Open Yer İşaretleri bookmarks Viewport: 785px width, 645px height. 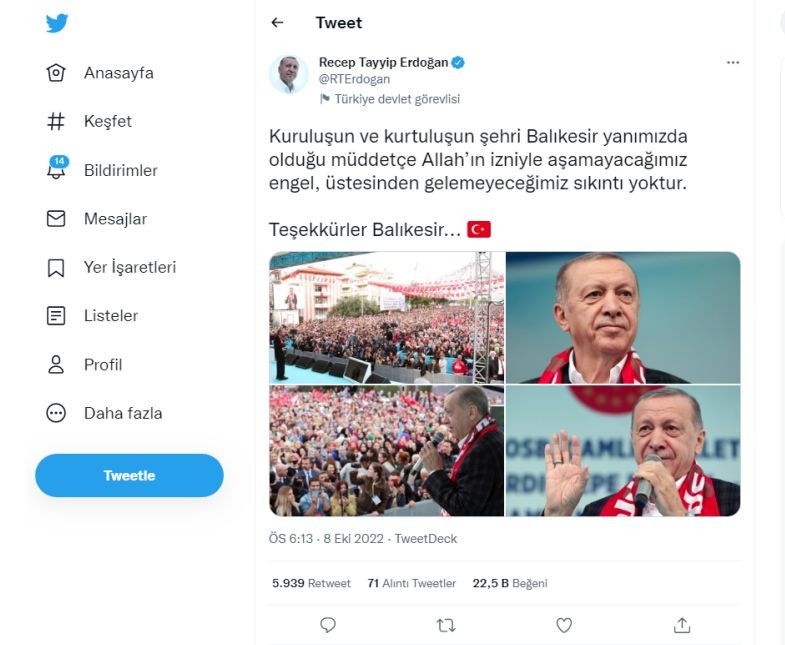tap(129, 267)
